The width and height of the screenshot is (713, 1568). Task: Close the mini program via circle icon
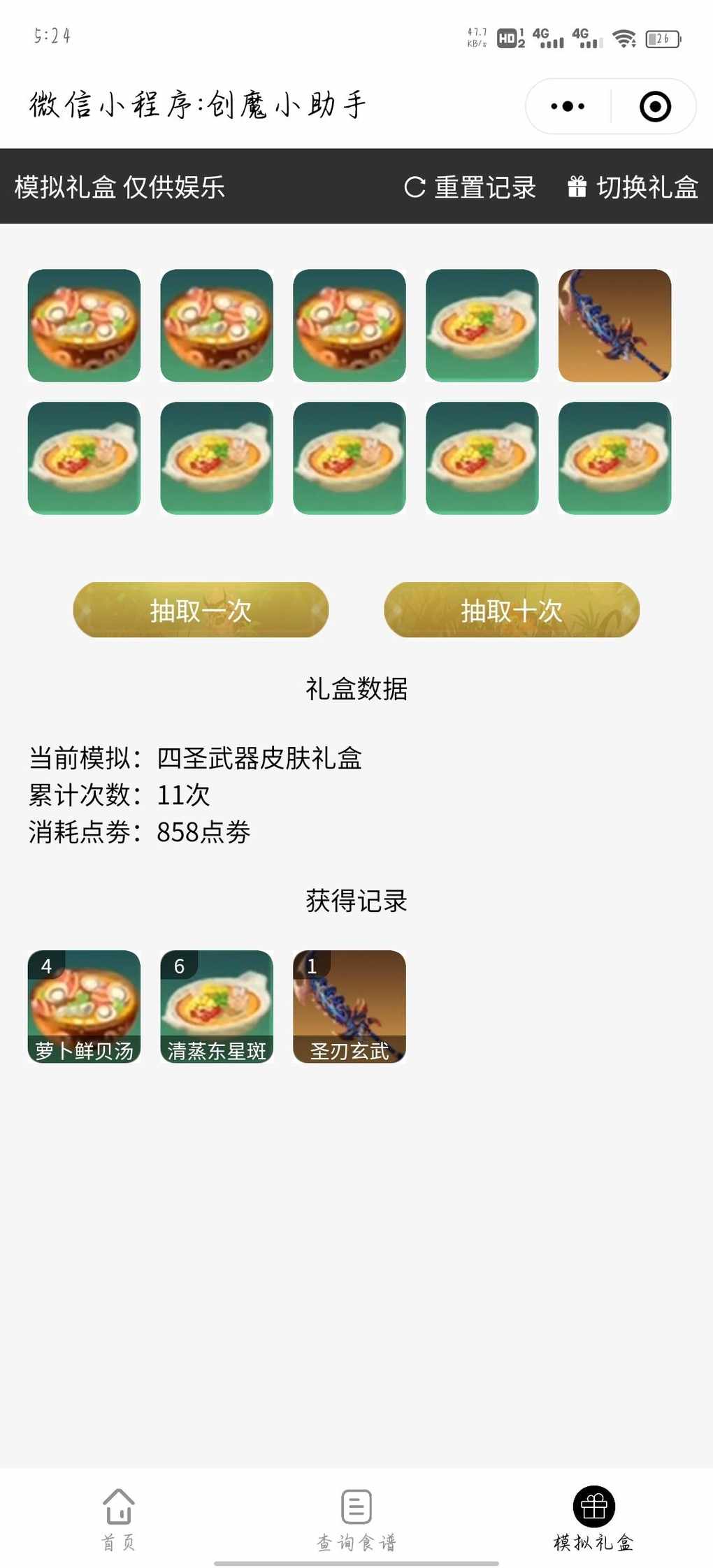[655, 107]
